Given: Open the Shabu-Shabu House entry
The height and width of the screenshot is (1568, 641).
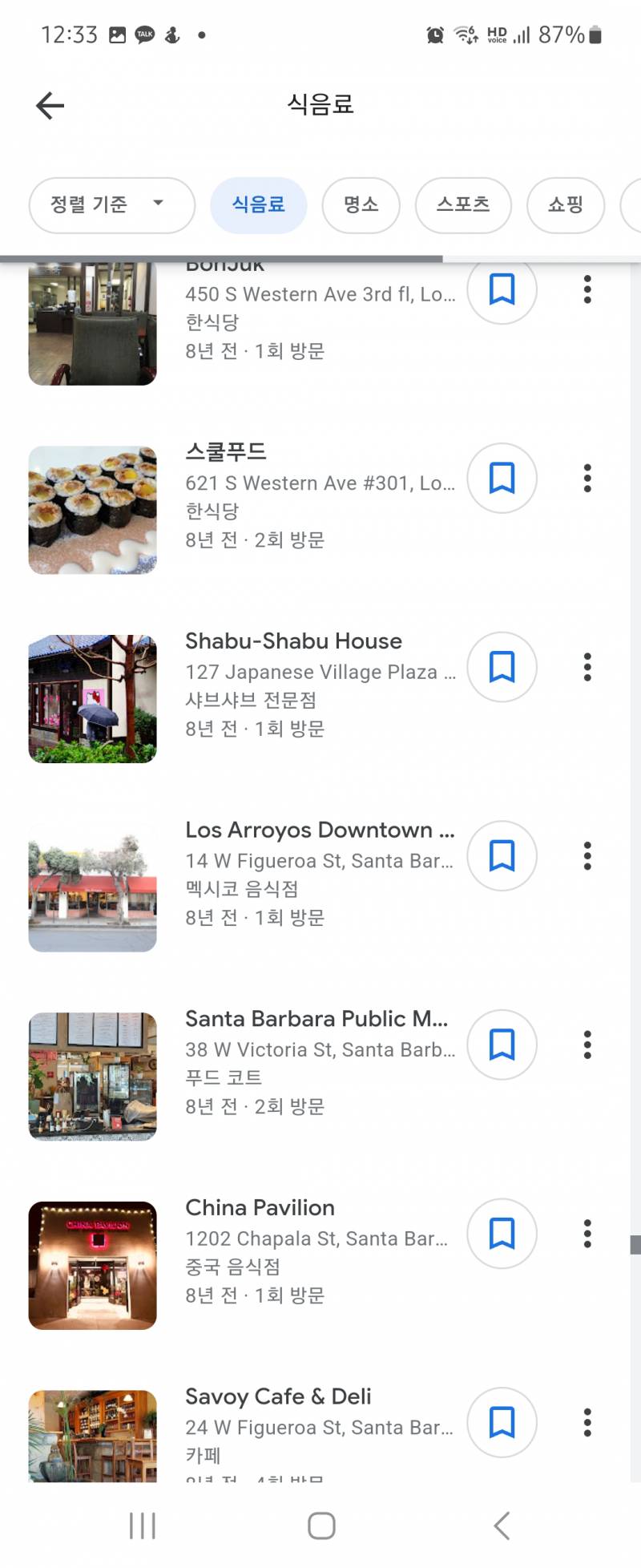Looking at the screenshot, I should click(293, 641).
